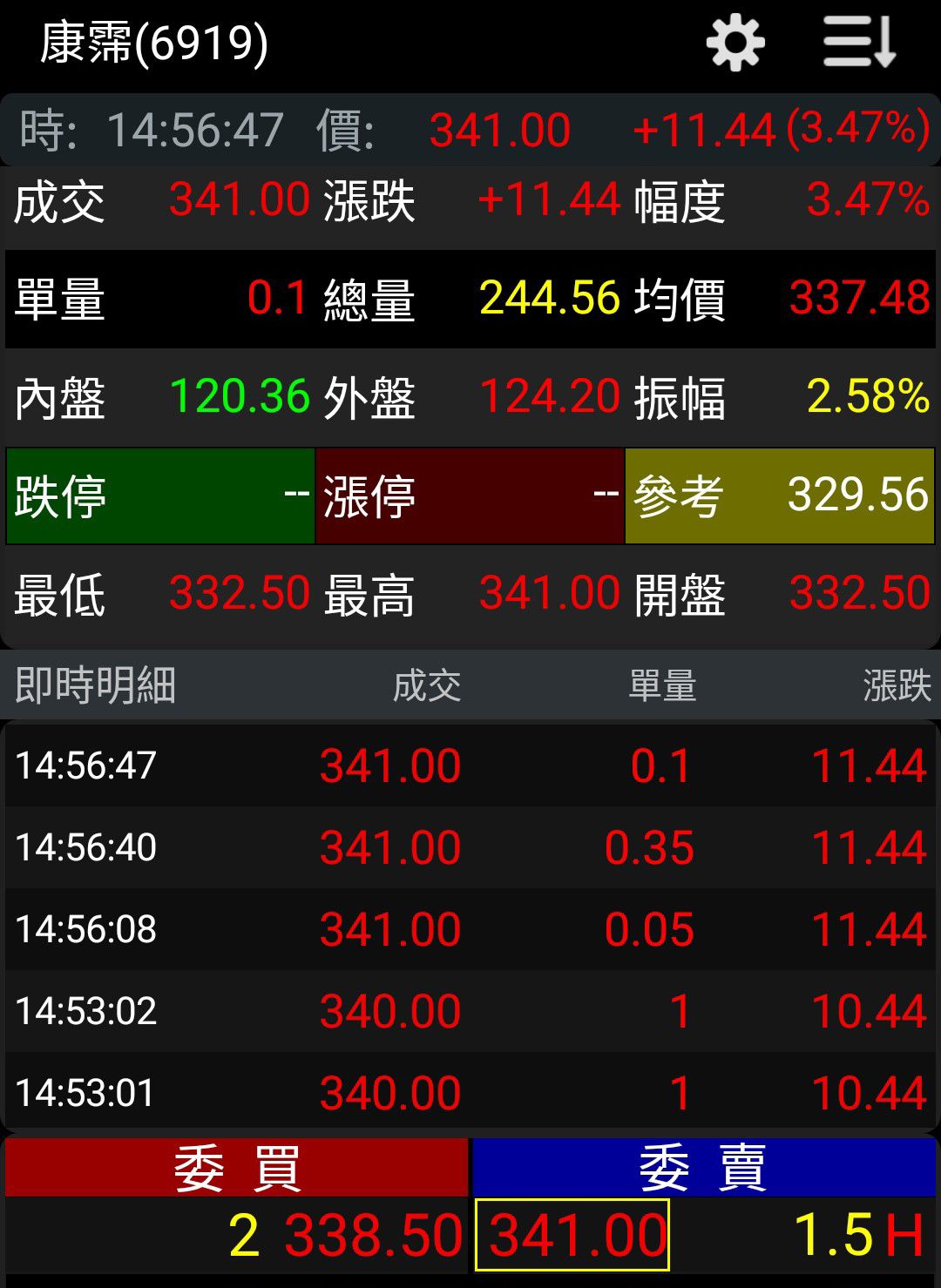Expand the 委買 bid panel

pyautogui.click(x=235, y=1167)
